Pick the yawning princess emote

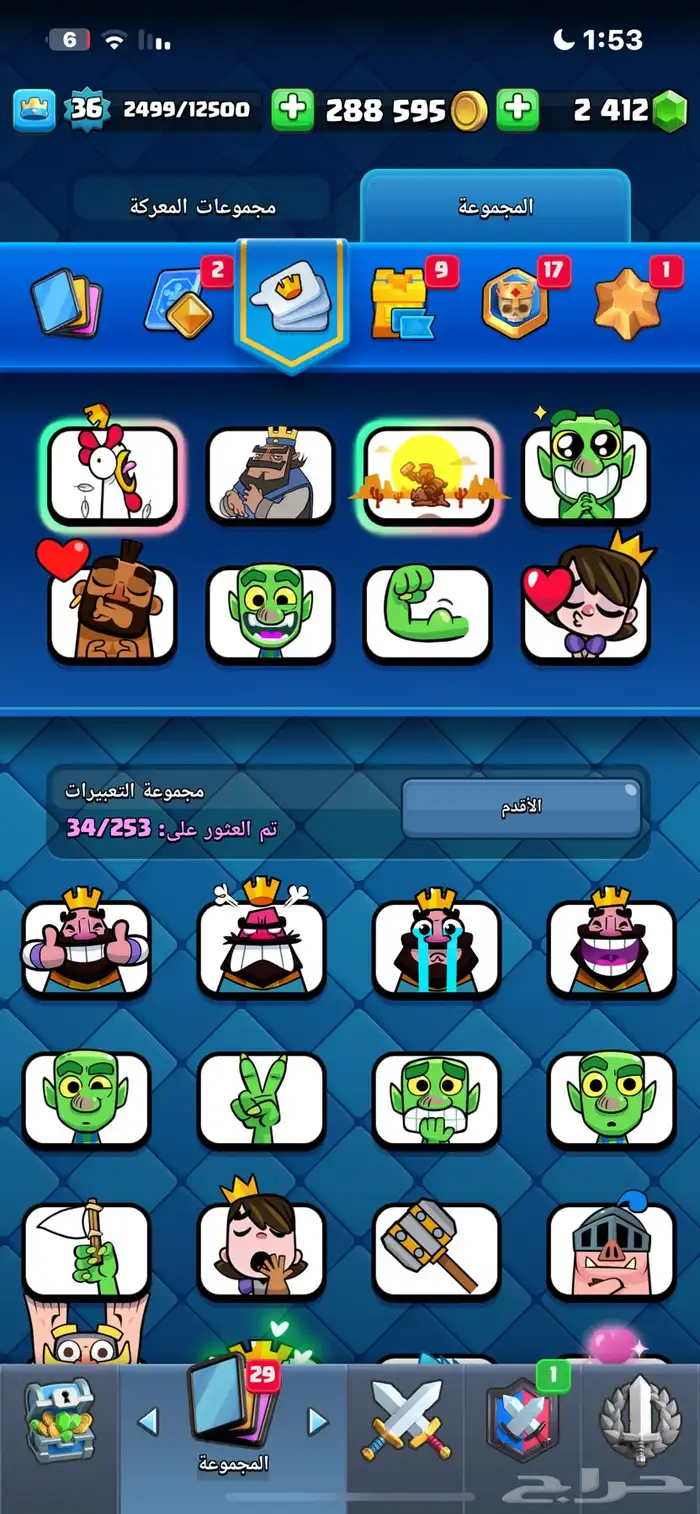coord(261,1248)
